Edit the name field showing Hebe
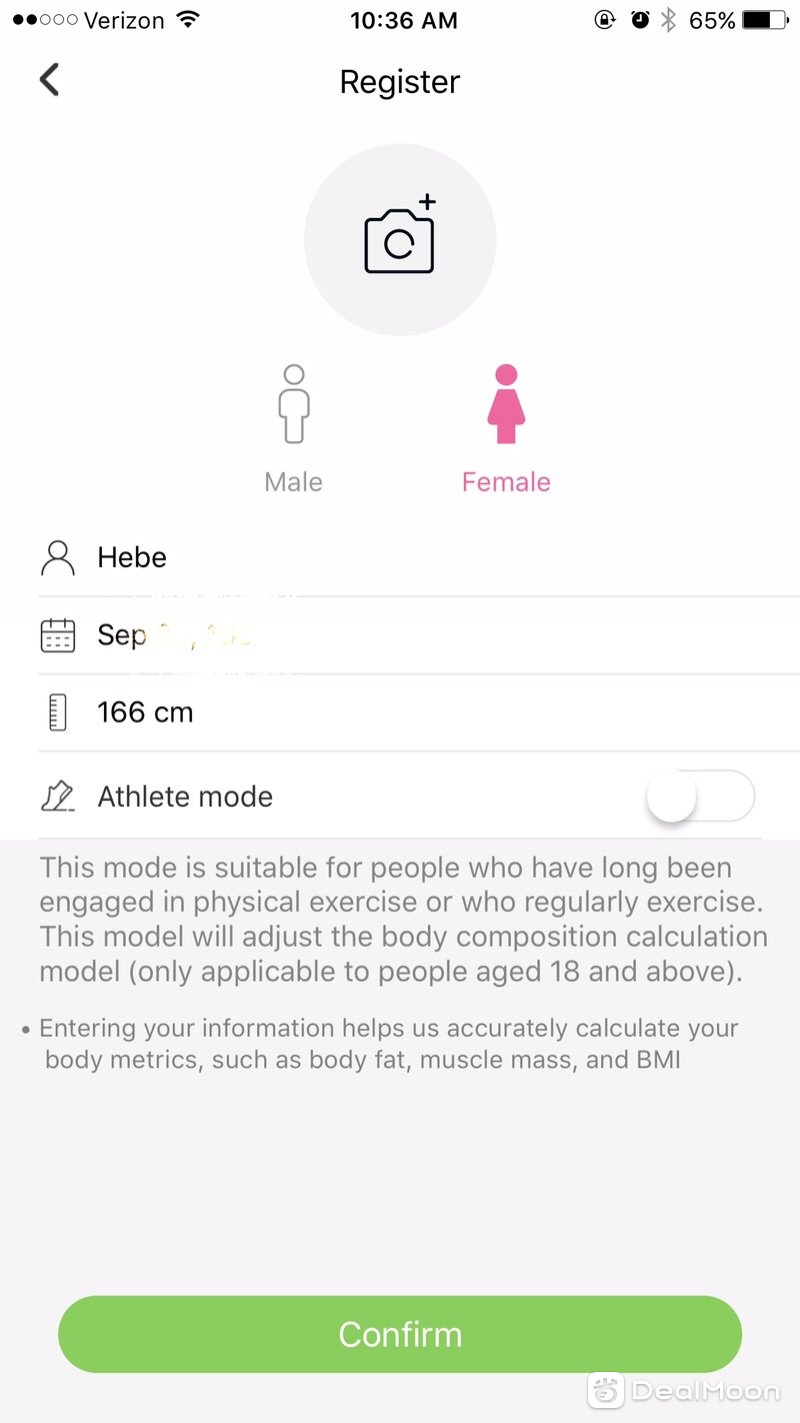 pyautogui.click(x=400, y=558)
